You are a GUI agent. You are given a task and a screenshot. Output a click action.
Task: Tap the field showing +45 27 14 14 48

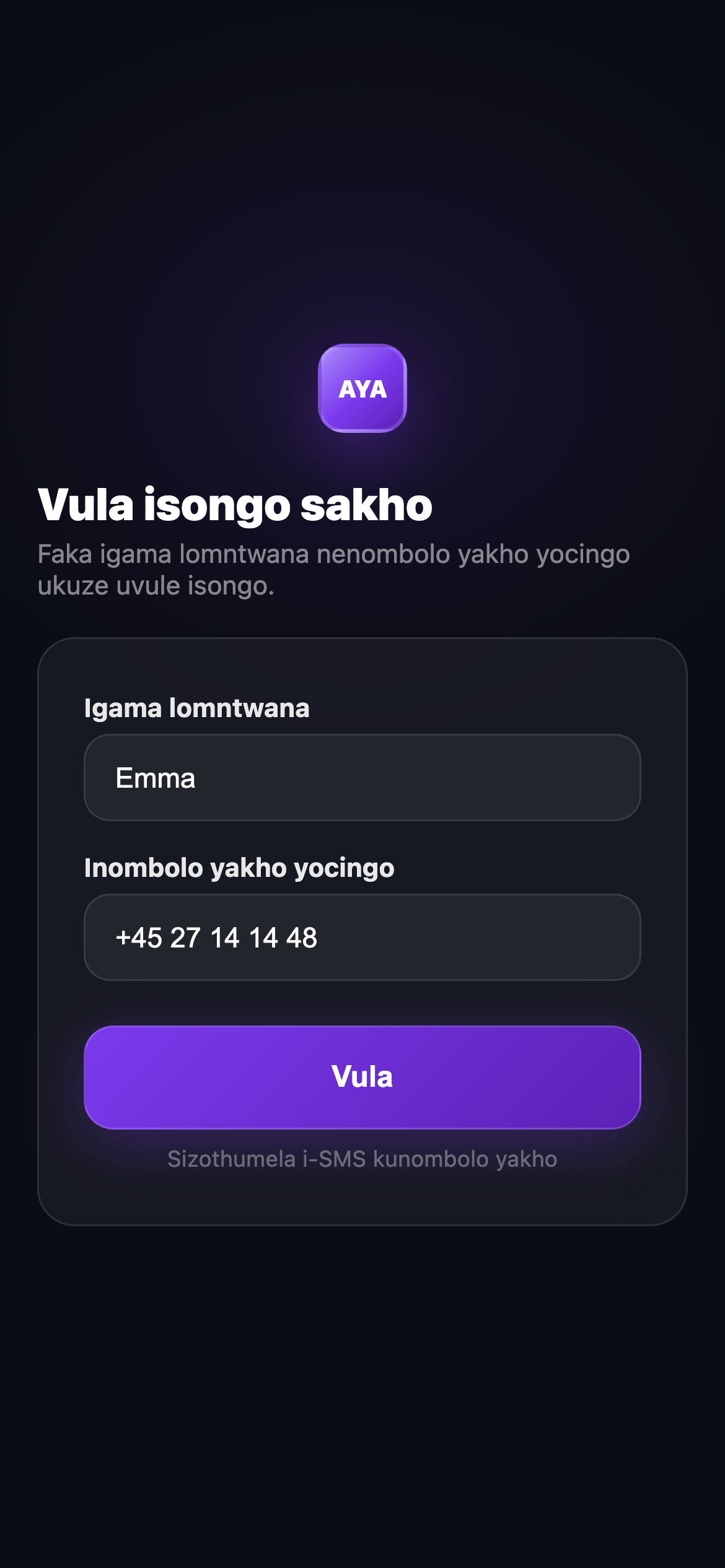tap(362, 937)
